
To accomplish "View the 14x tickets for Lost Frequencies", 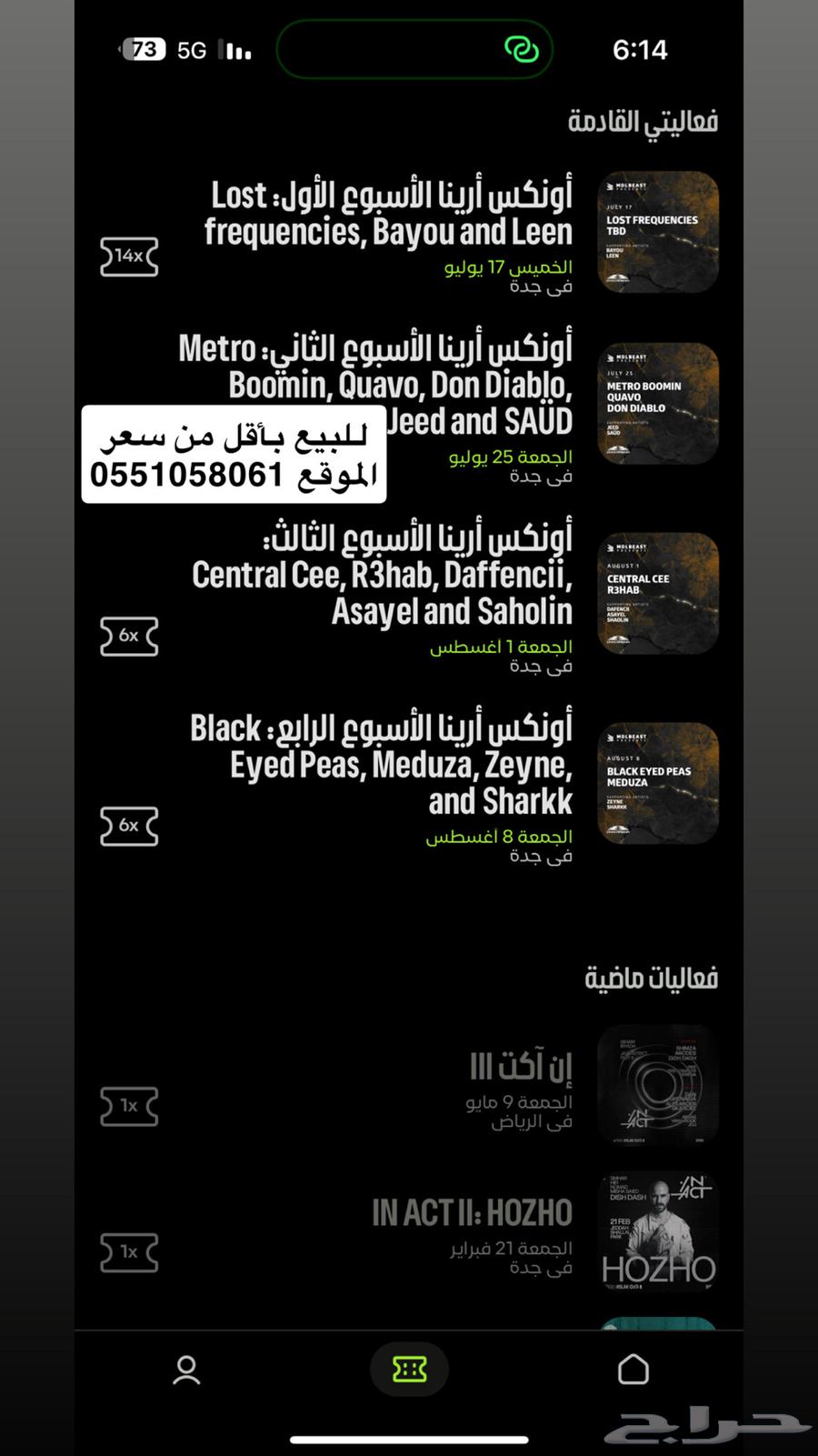I will click(129, 256).
